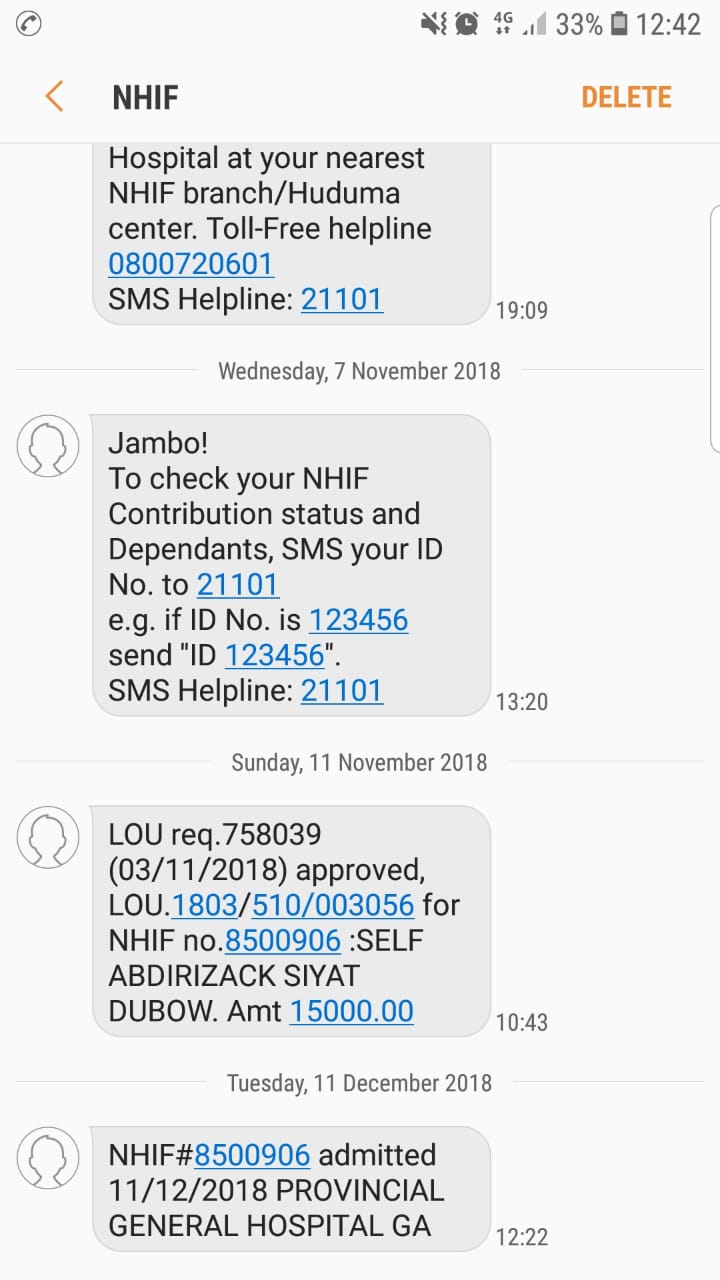Image resolution: width=720 pixels, height=1280 pixels.
Task: Tap the DELETE button in the header
Action: 626,97
